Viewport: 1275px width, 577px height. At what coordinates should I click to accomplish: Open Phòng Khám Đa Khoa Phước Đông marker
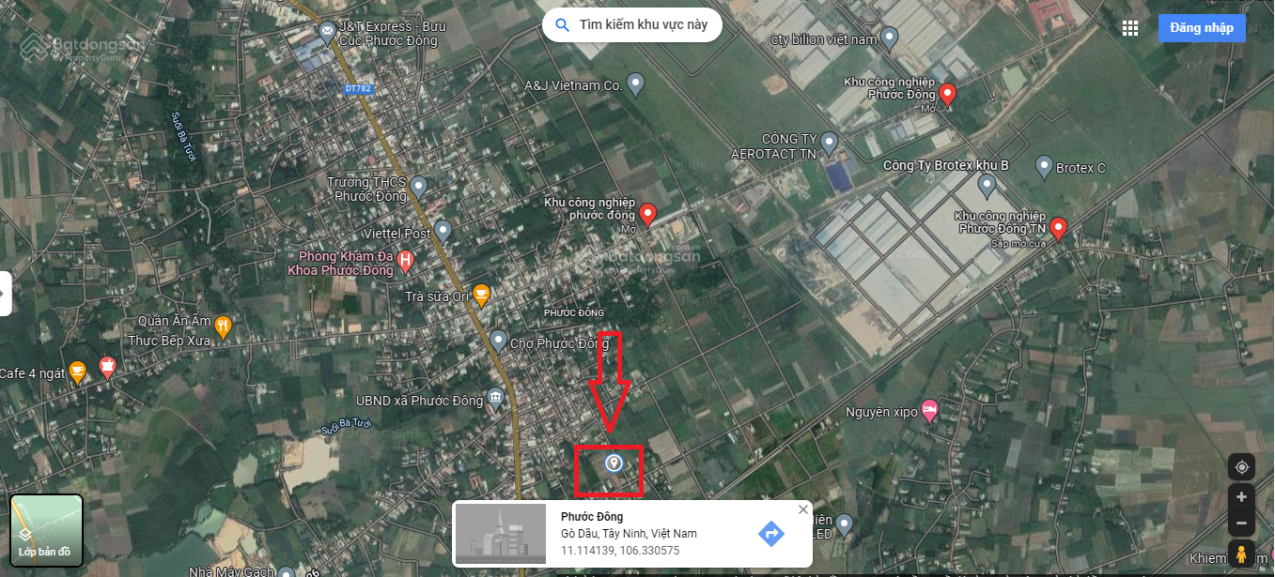[x=405, y=262]
